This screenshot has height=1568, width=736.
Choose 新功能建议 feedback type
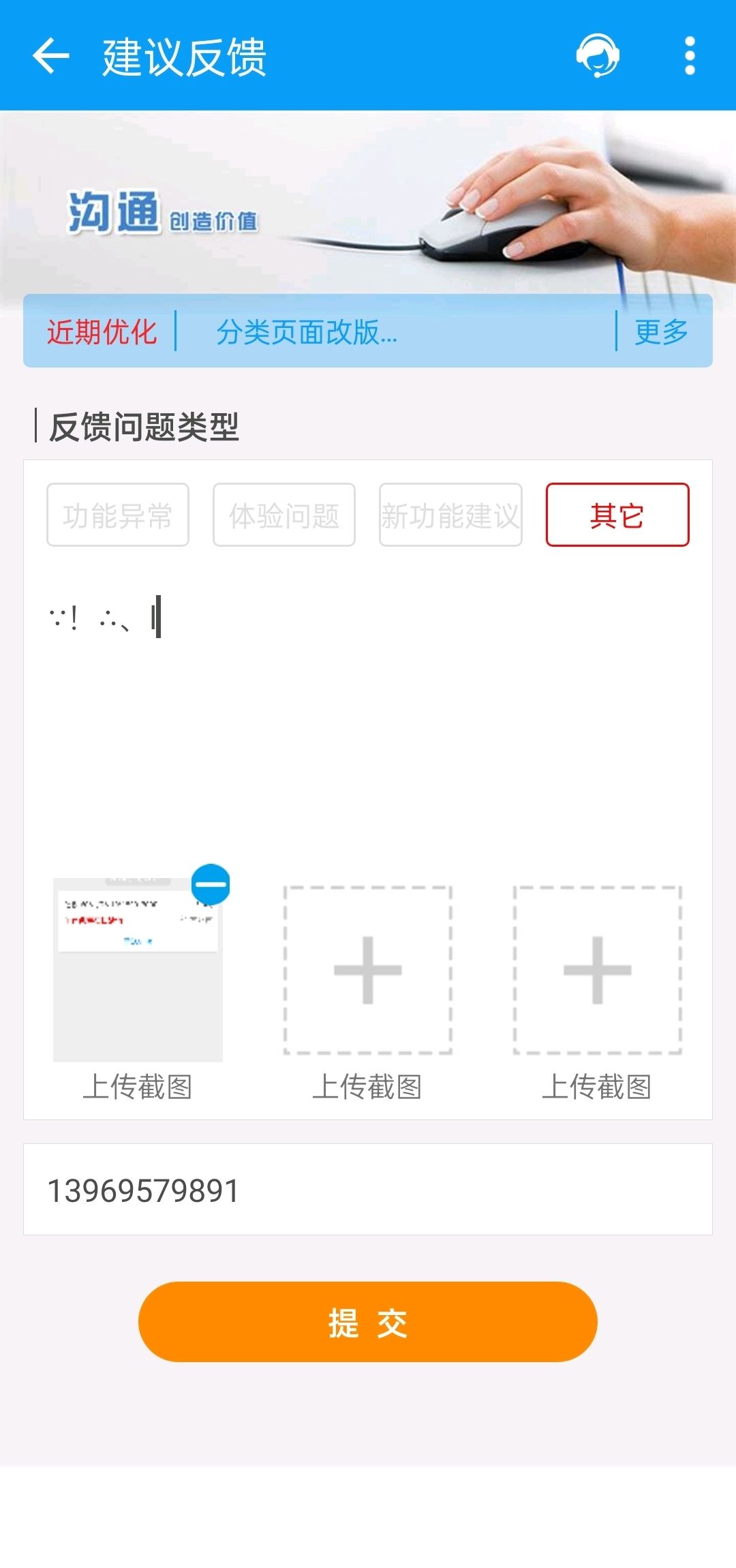450,515
